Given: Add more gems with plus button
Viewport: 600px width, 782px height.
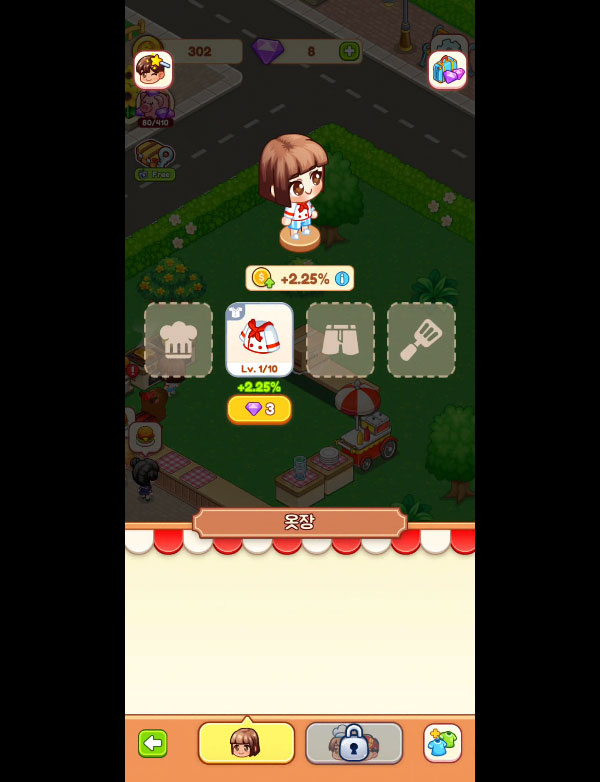Looking at the screenshot, I should [x=349, y=51].
